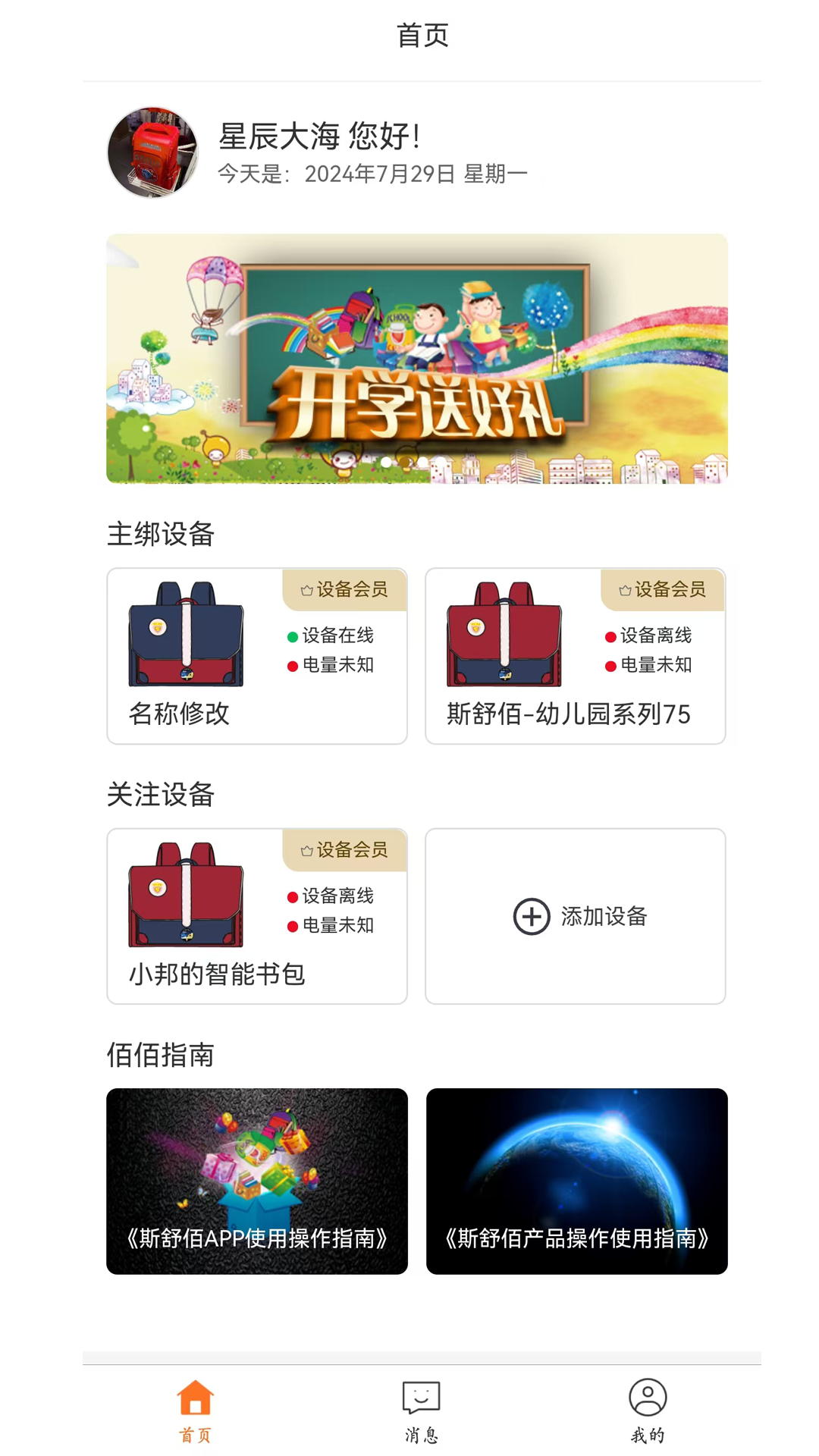Tap 设备会员 badge on 小邦的智能书包 card

click(345, 850)
